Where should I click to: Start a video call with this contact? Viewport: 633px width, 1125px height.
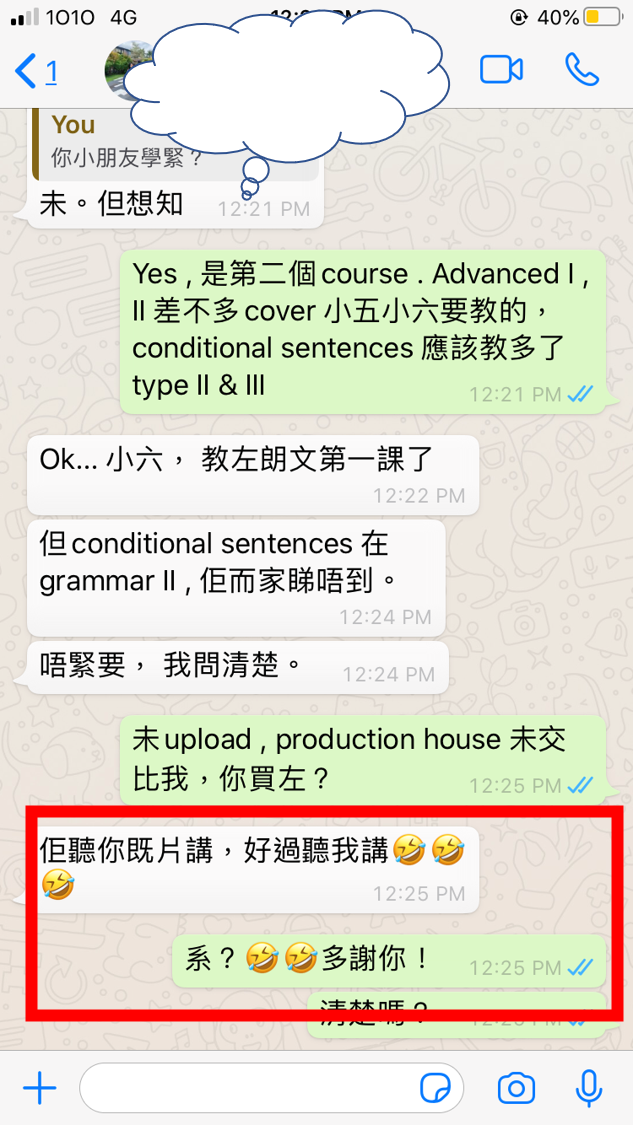[x=501, y=69]
